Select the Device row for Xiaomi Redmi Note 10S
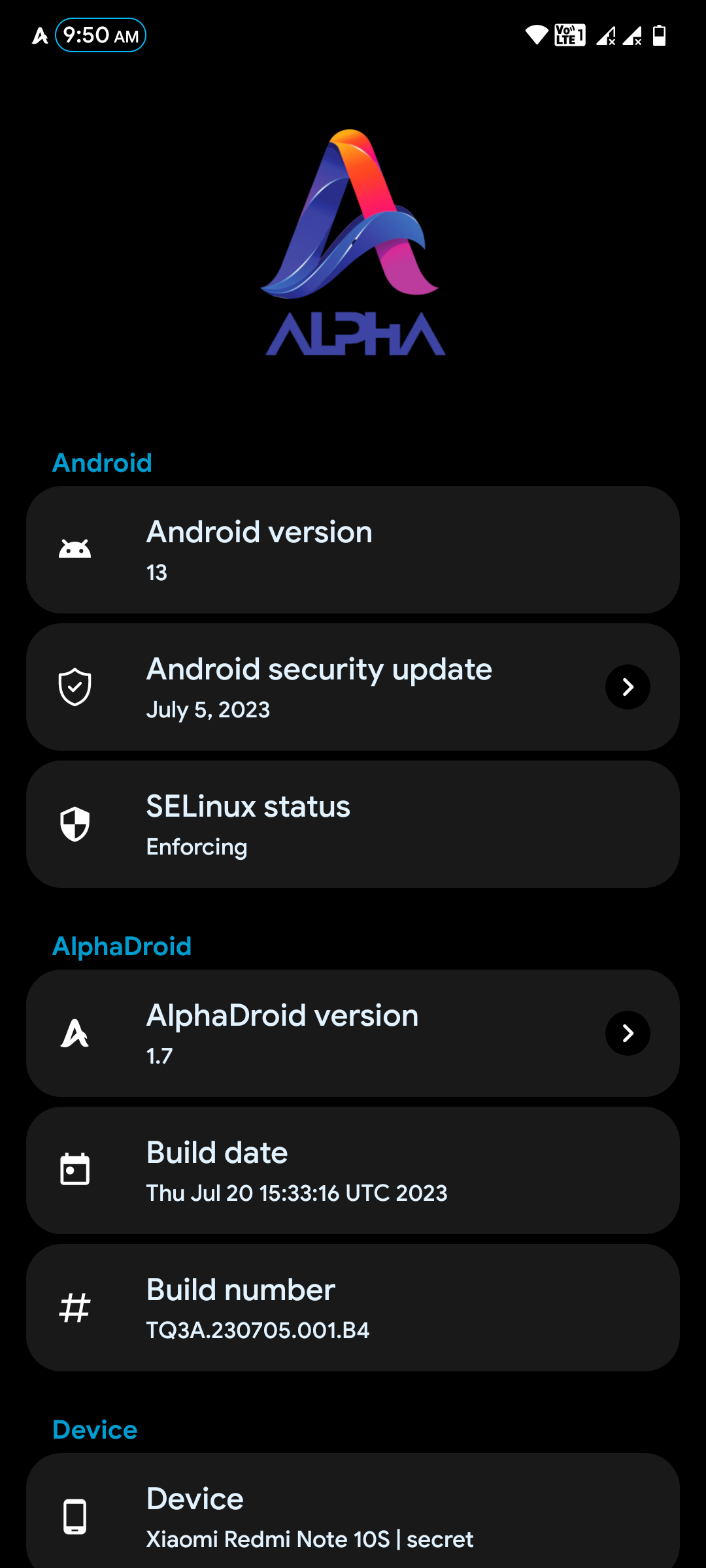706x1568 pixels. (353, 1516)
